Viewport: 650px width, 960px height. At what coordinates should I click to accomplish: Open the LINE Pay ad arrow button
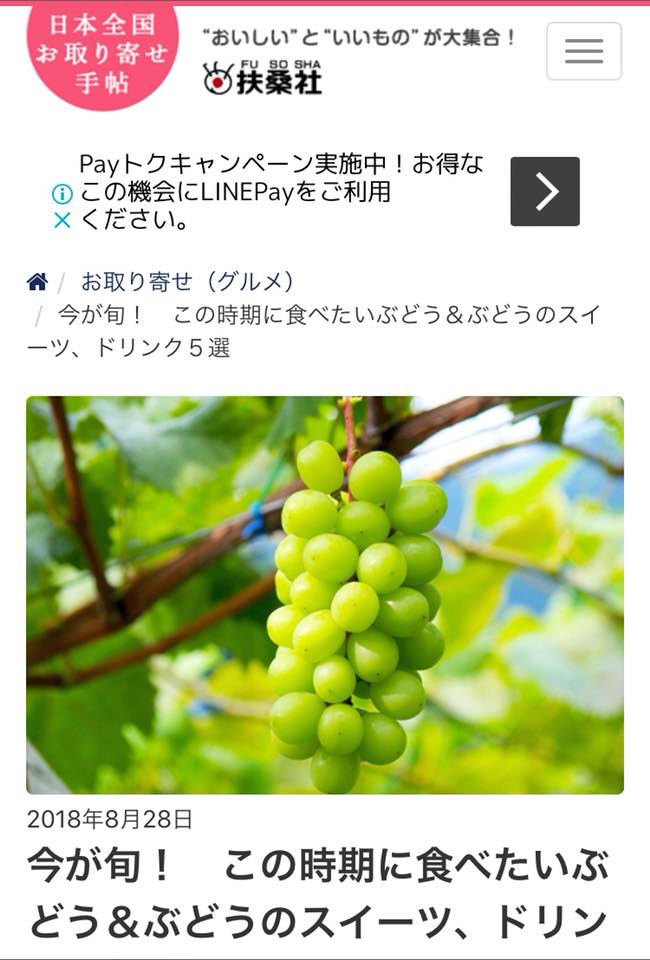[x=545, y=191]
